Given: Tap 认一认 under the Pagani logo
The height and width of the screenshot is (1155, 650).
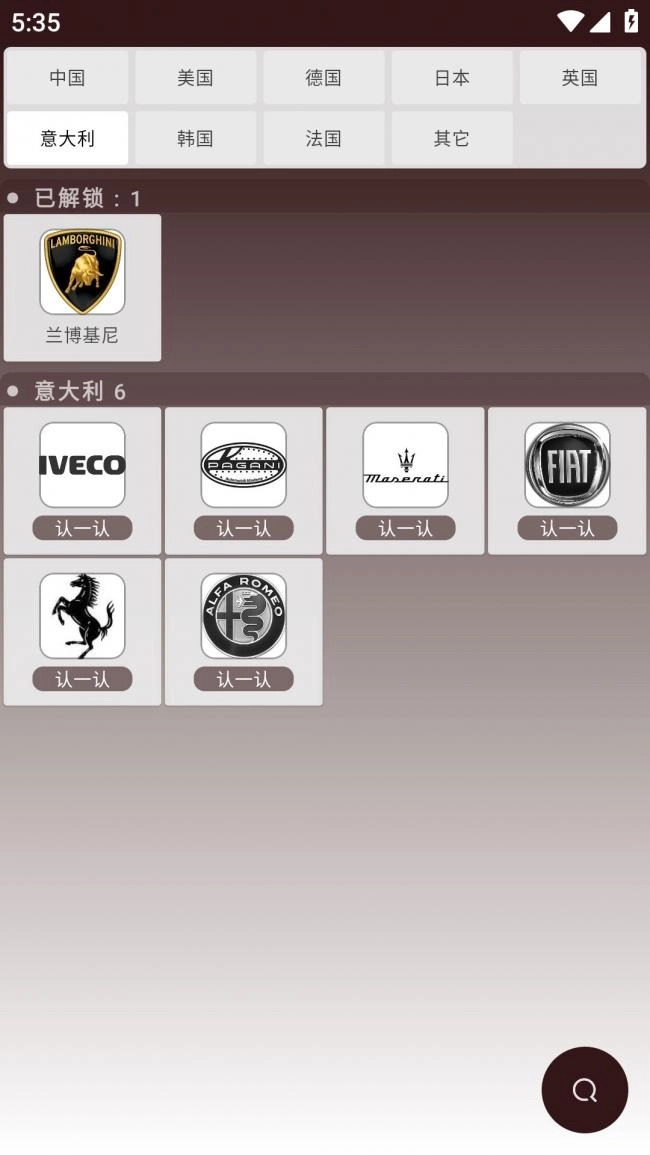Looking at the screenshot, I should pos(243,528).
